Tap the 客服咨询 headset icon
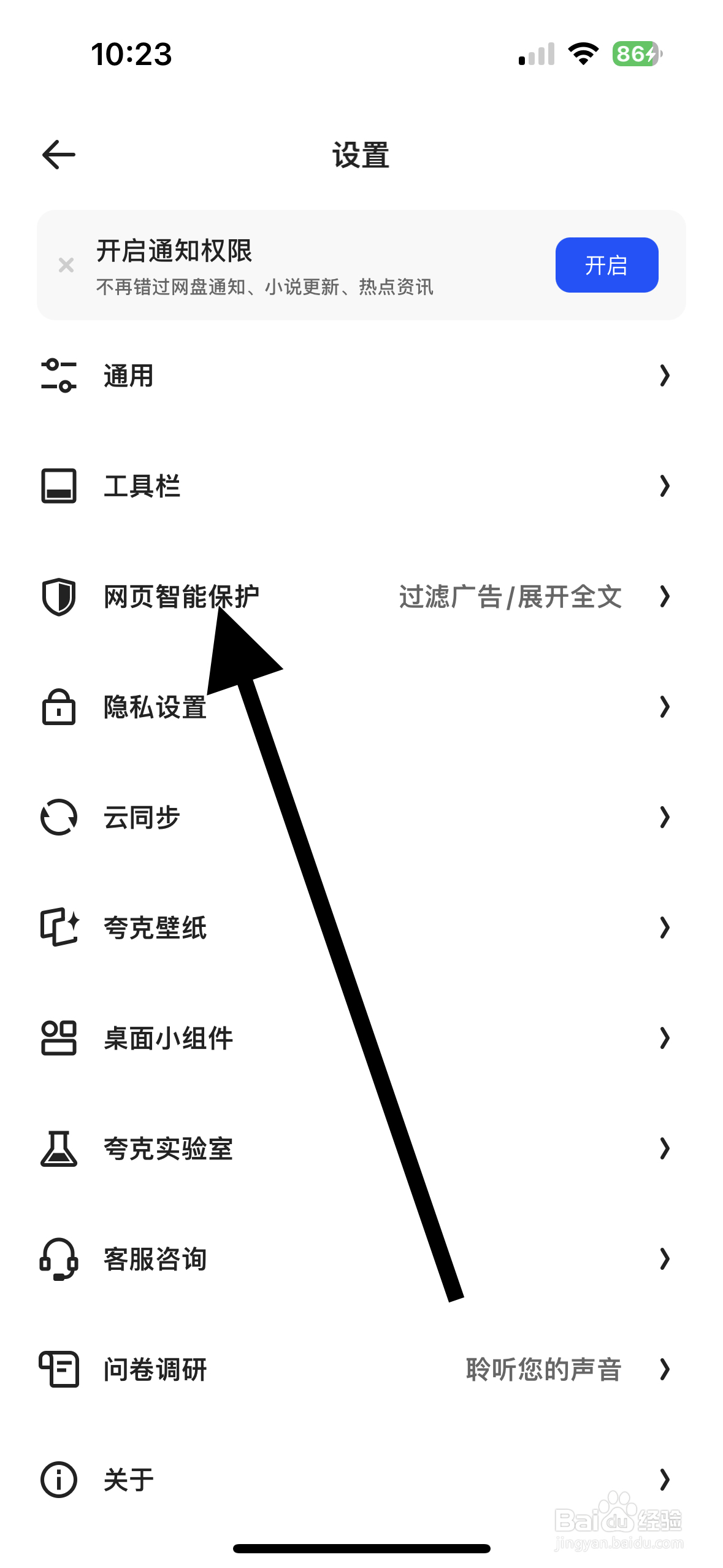This screenshot has height=1568, width=723. pos(58,1259)
